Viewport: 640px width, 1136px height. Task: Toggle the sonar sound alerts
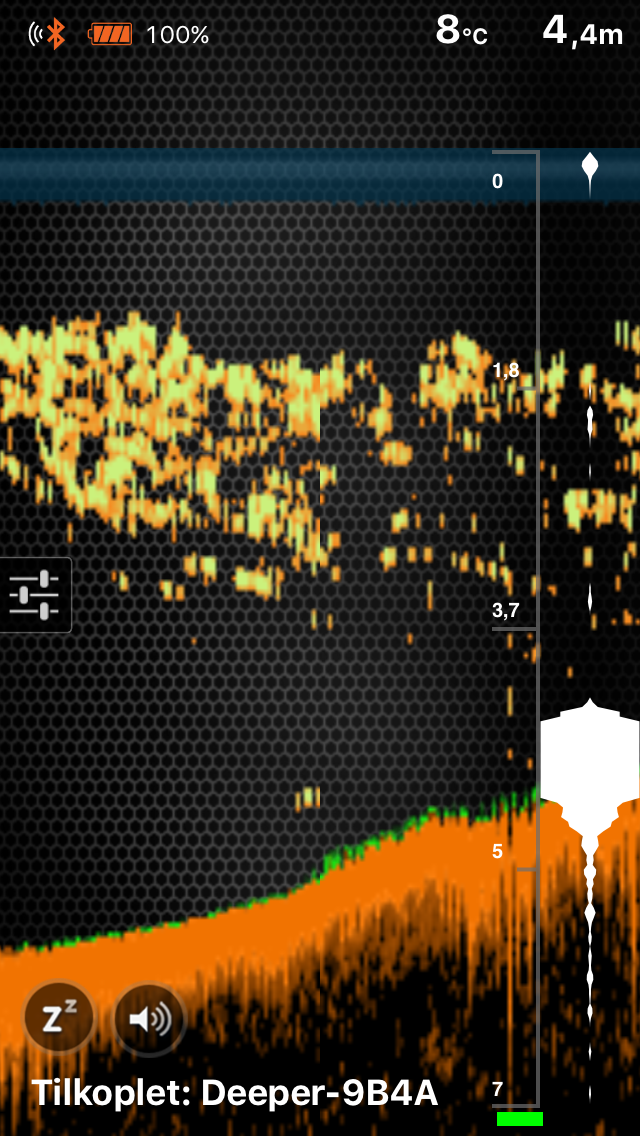pos(150,1019)
